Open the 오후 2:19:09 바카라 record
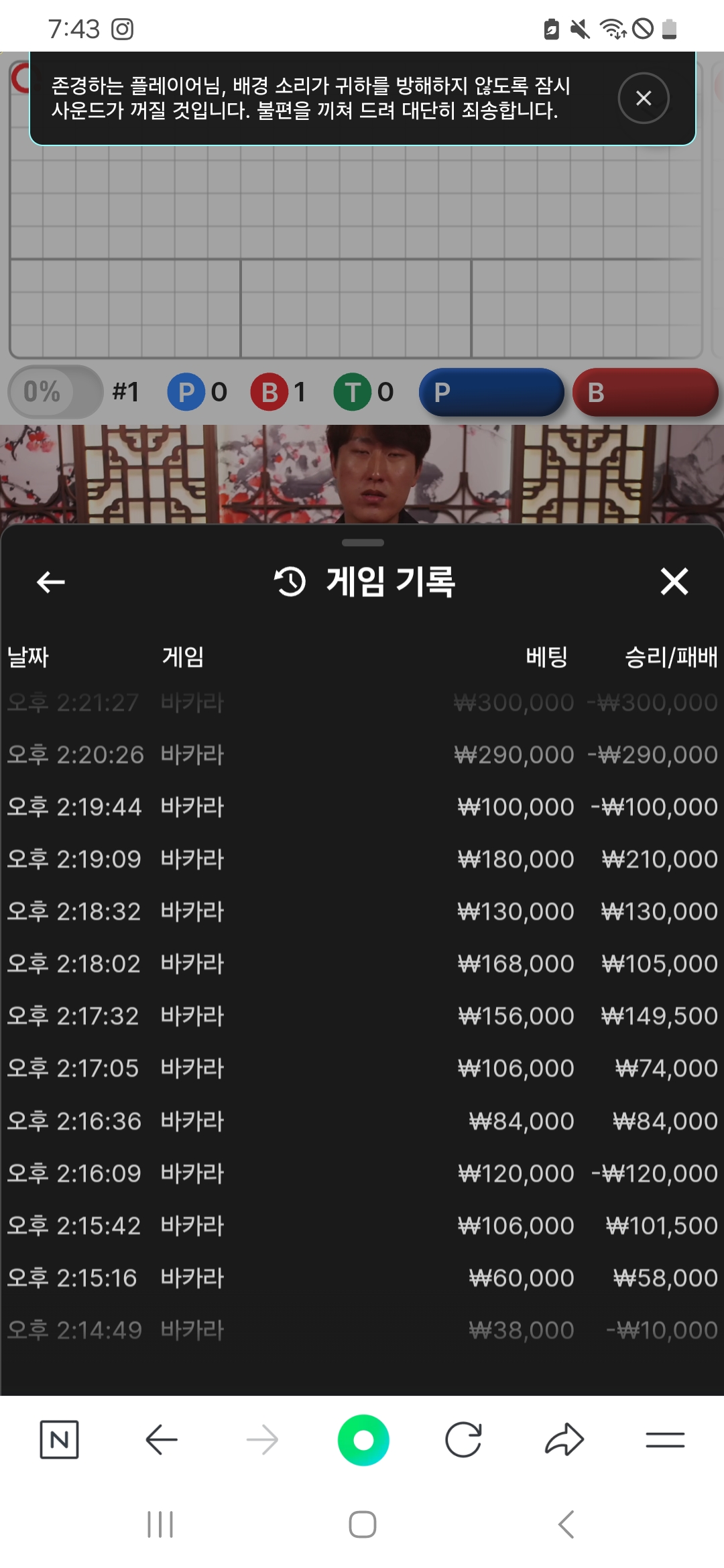This screenshot has width=724, height=1568. (362, 859)
